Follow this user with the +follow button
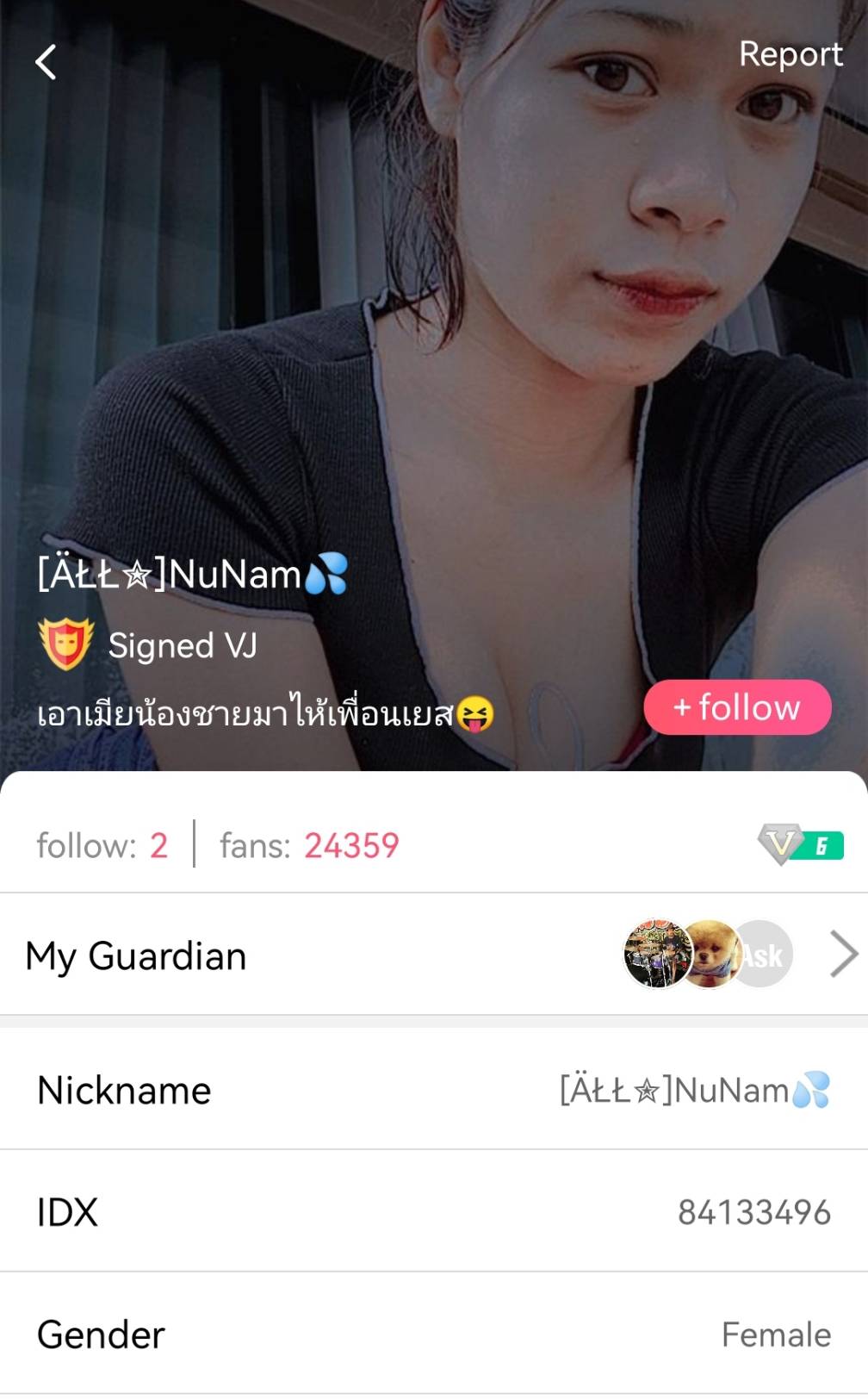This screenshot has width=868, height=1400. 737,707
